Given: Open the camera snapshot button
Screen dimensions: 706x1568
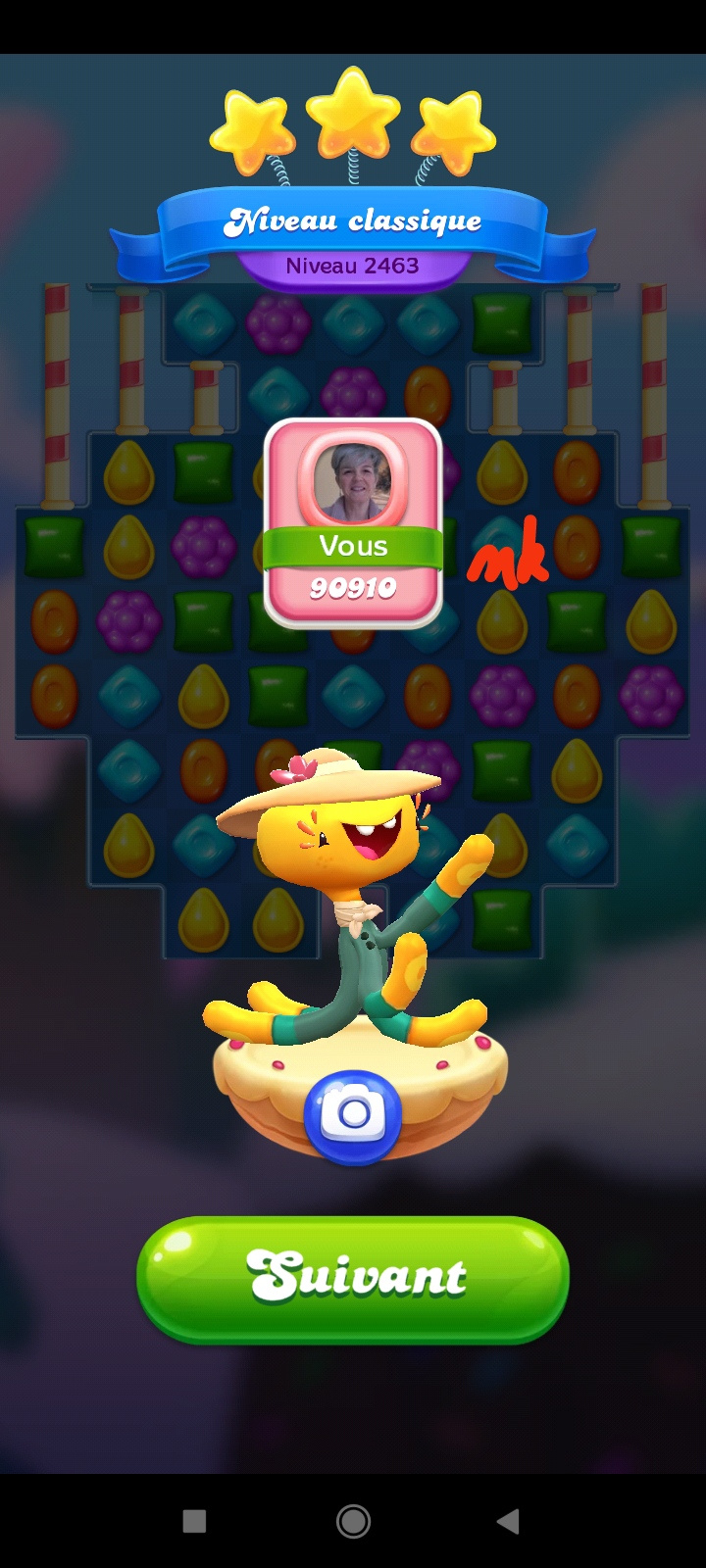Looking at the screenshot, I should (x=353, y=1115).
